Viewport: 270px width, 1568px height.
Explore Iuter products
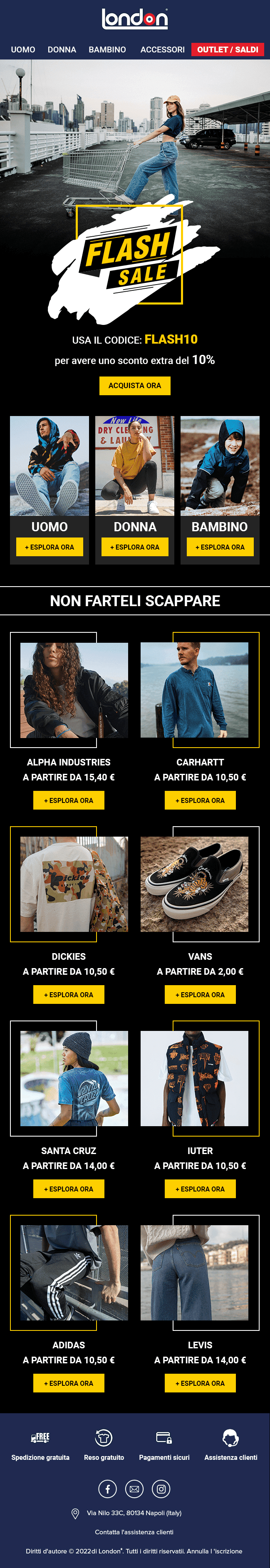[x=200, y=1189]
